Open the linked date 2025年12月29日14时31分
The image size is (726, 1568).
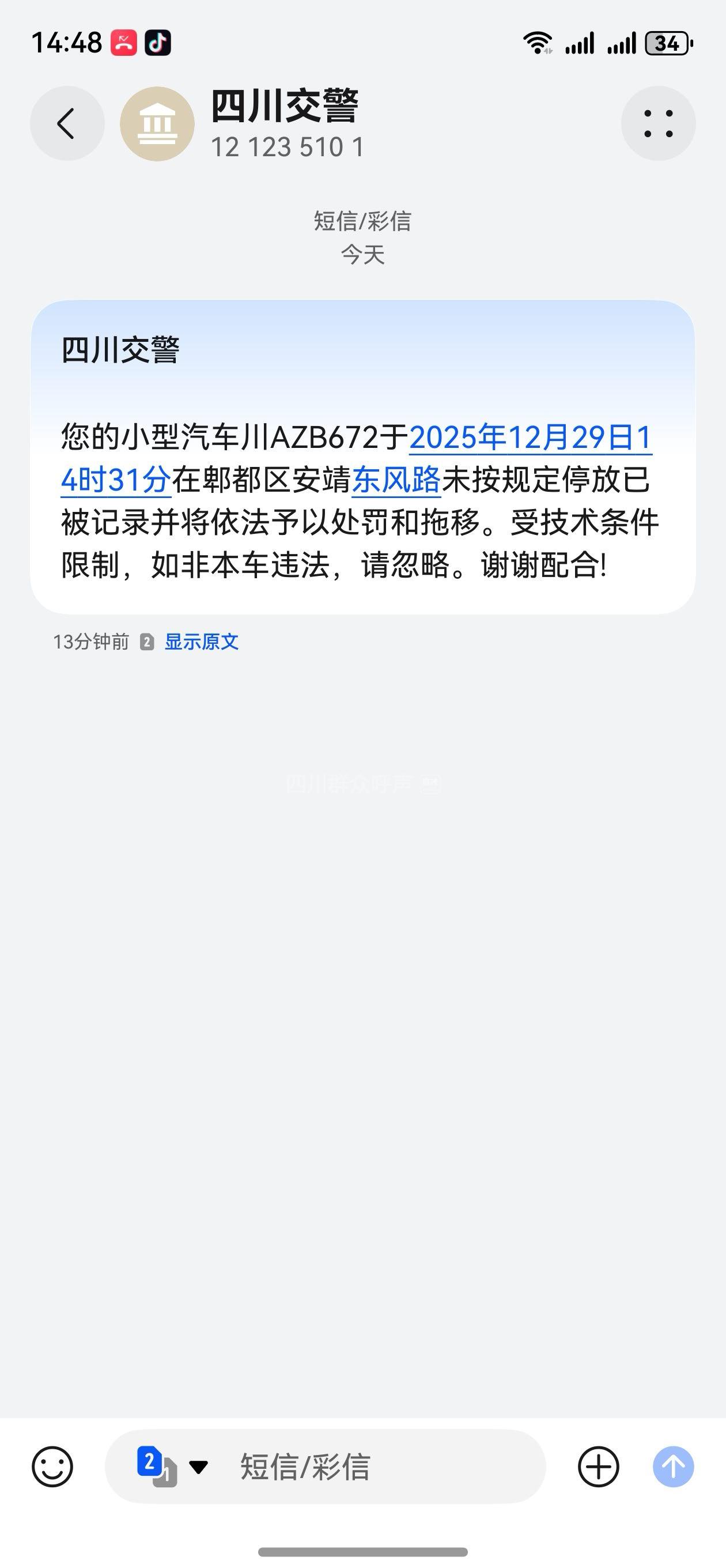tap(530, 438)
